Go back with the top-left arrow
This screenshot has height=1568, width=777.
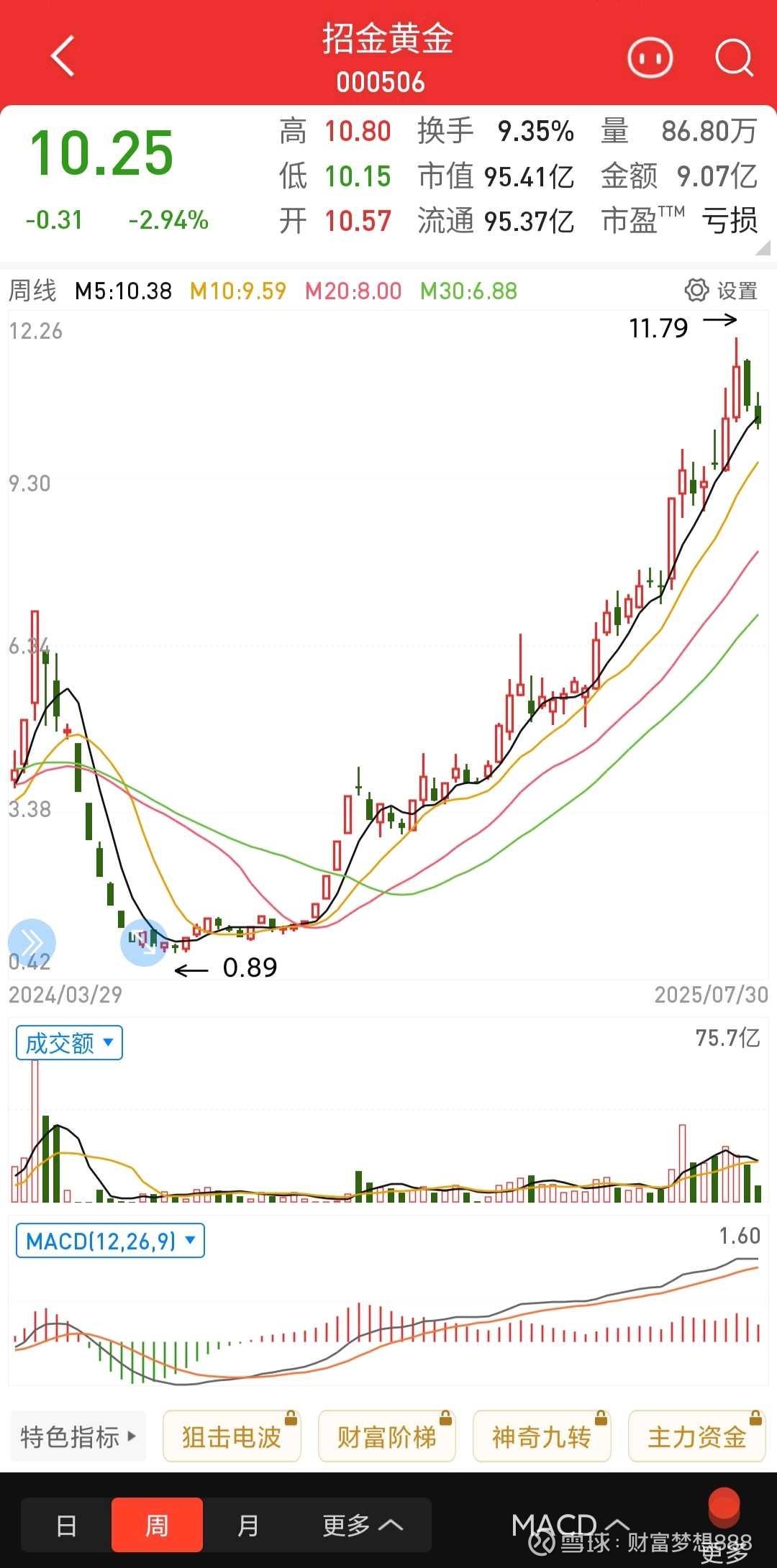coord(63,56)
